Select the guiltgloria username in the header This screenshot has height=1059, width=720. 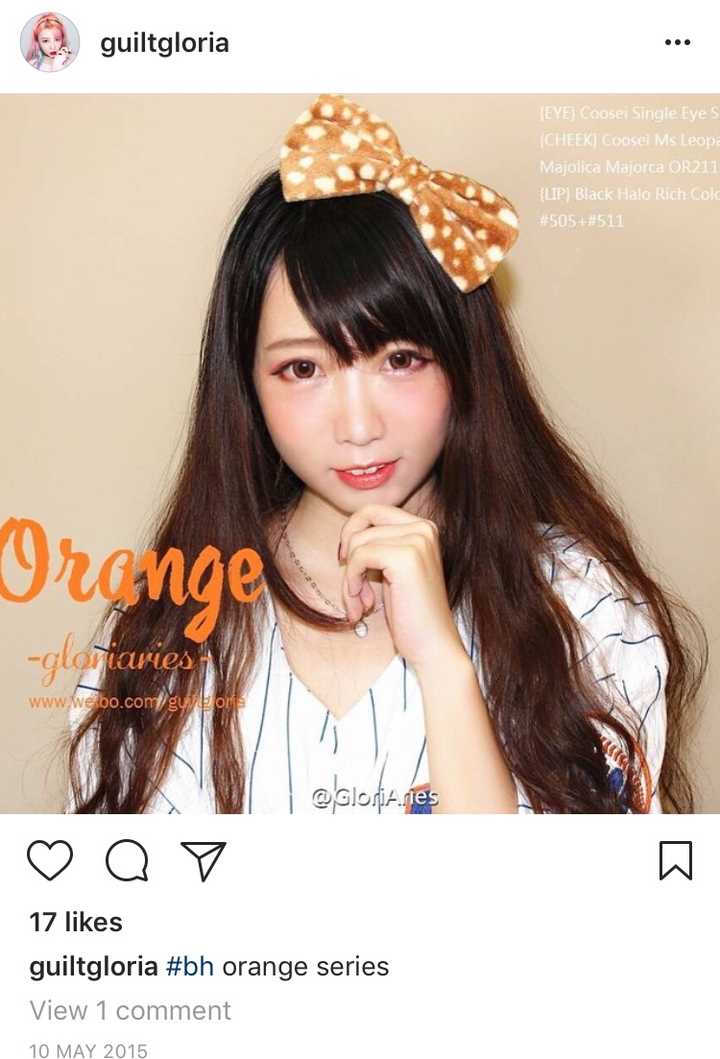pyautogui.click(x=164, y=41)
